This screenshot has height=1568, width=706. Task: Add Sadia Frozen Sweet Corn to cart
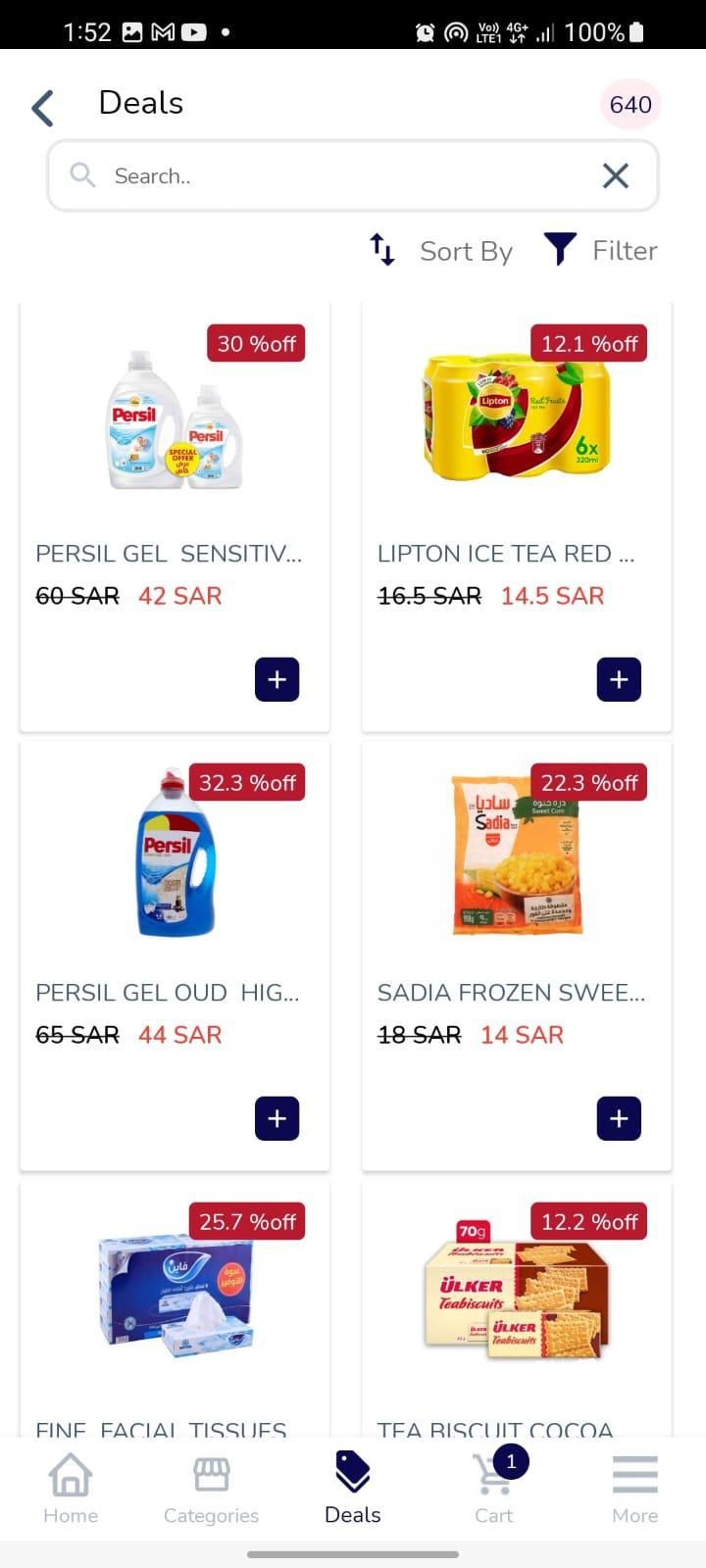tap(619, 1118)
